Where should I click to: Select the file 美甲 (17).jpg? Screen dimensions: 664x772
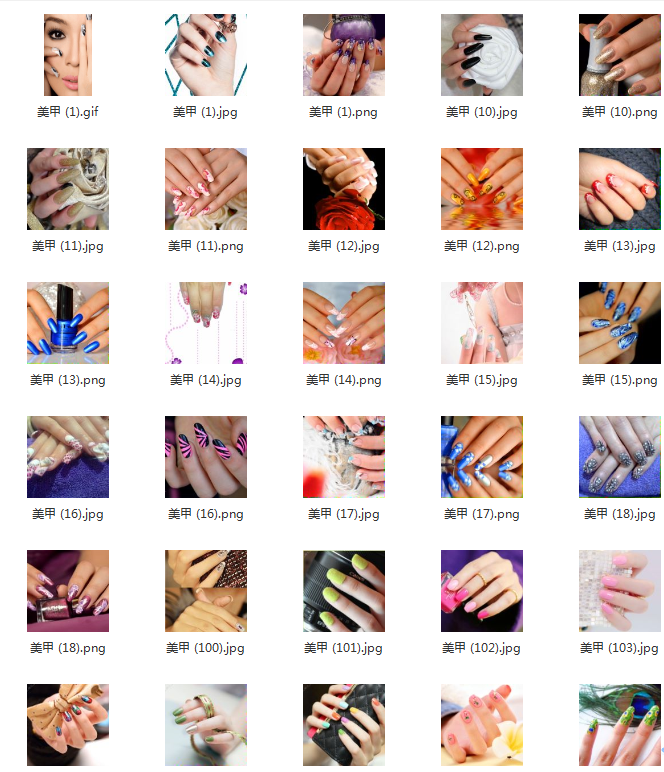[x=344, y=457]
